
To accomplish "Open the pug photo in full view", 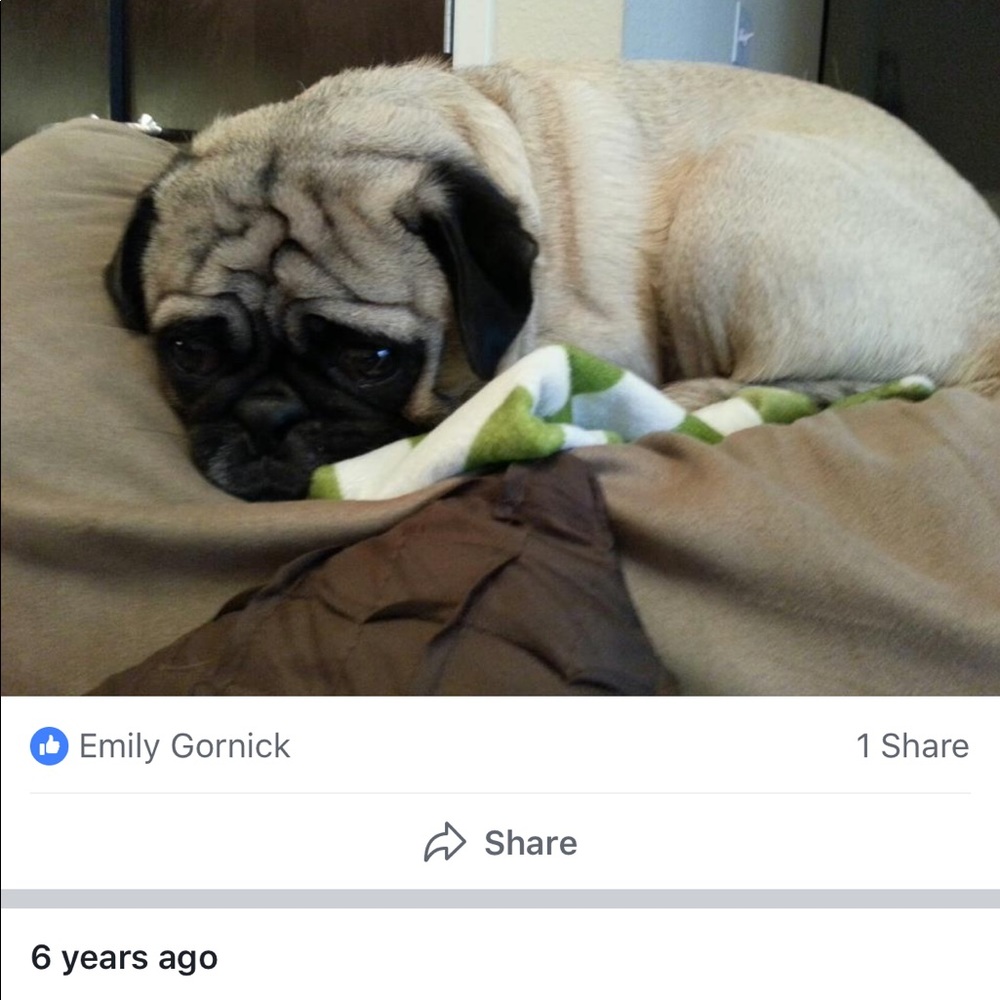I will click(x=500, y=350).
